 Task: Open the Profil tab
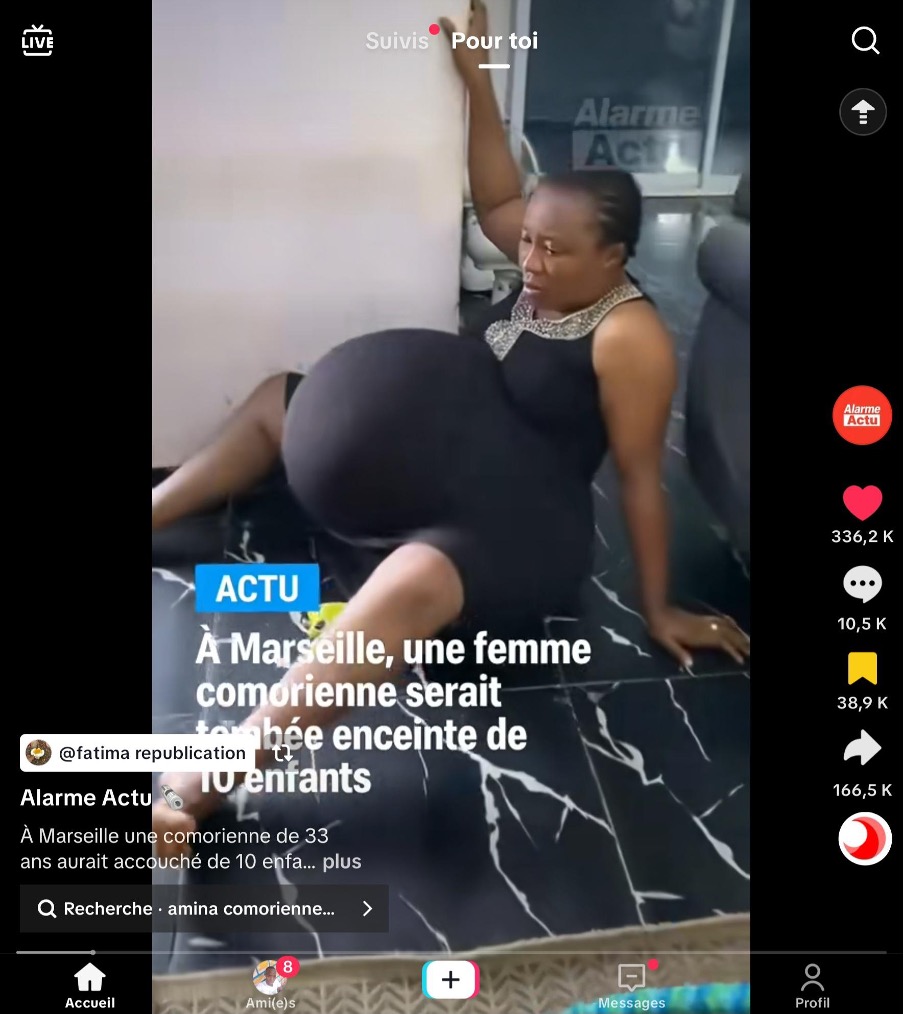(812, 985)
